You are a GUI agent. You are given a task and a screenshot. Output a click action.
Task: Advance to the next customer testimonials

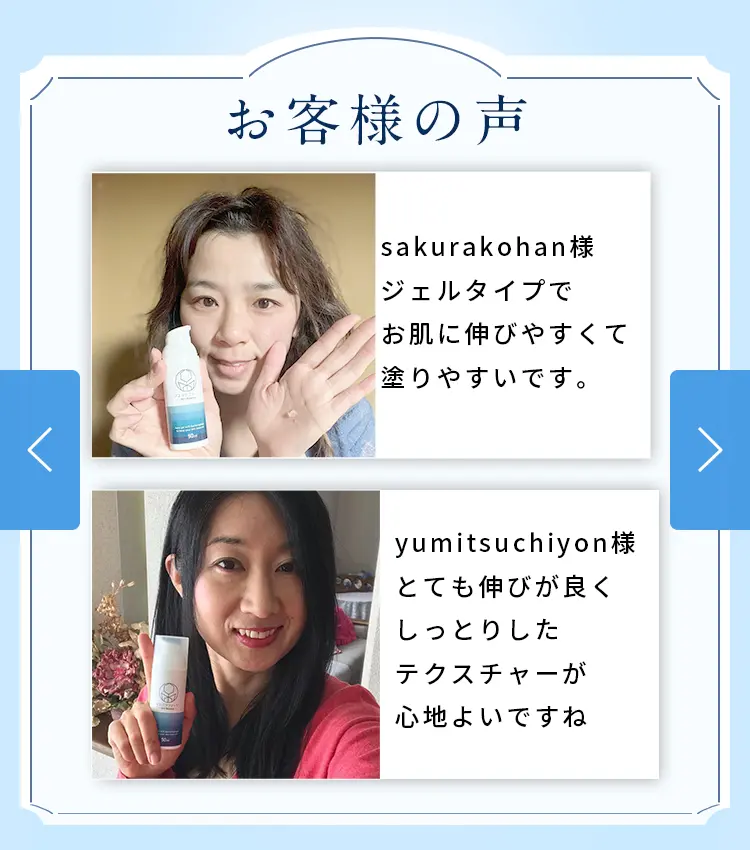click(x=709, y=450)
